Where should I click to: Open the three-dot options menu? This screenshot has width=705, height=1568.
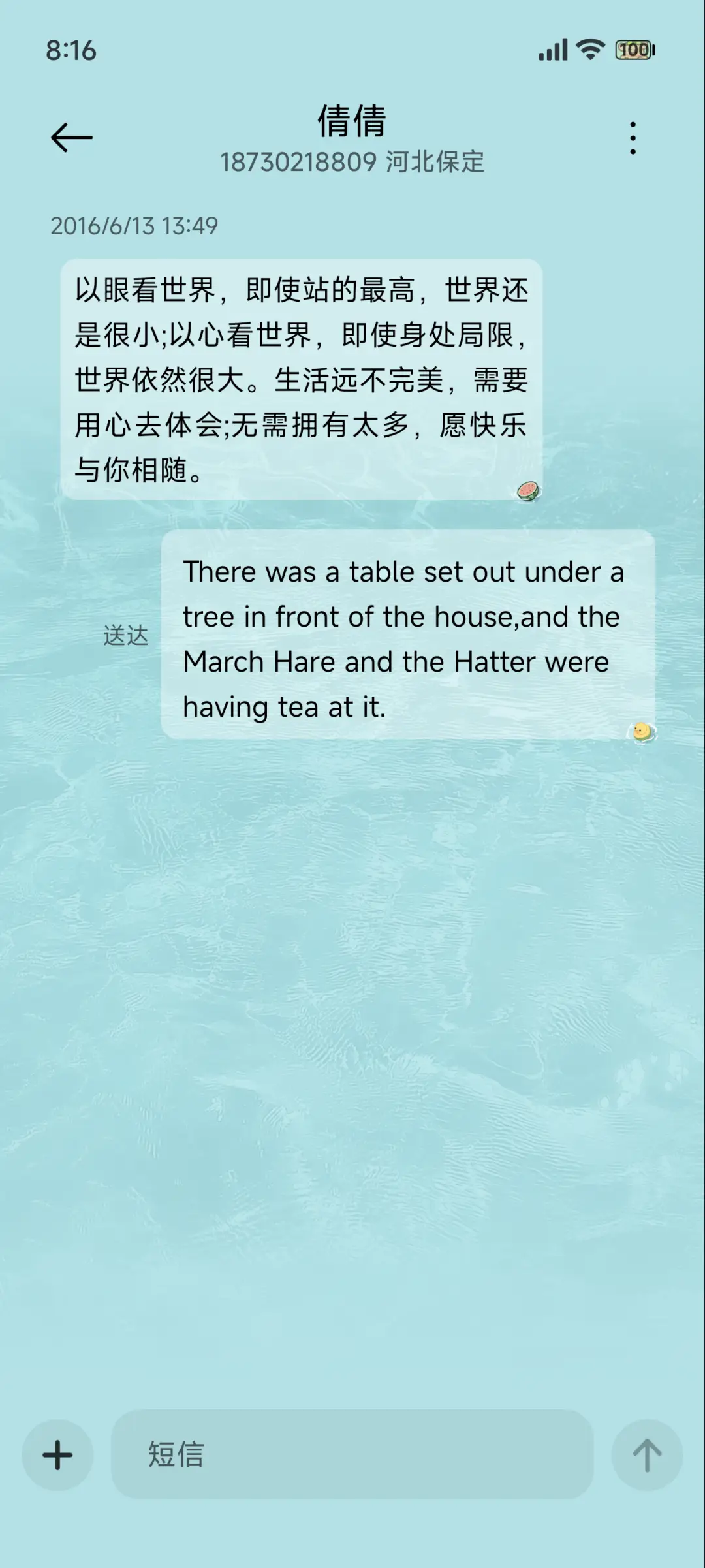(x=631, y=139)
